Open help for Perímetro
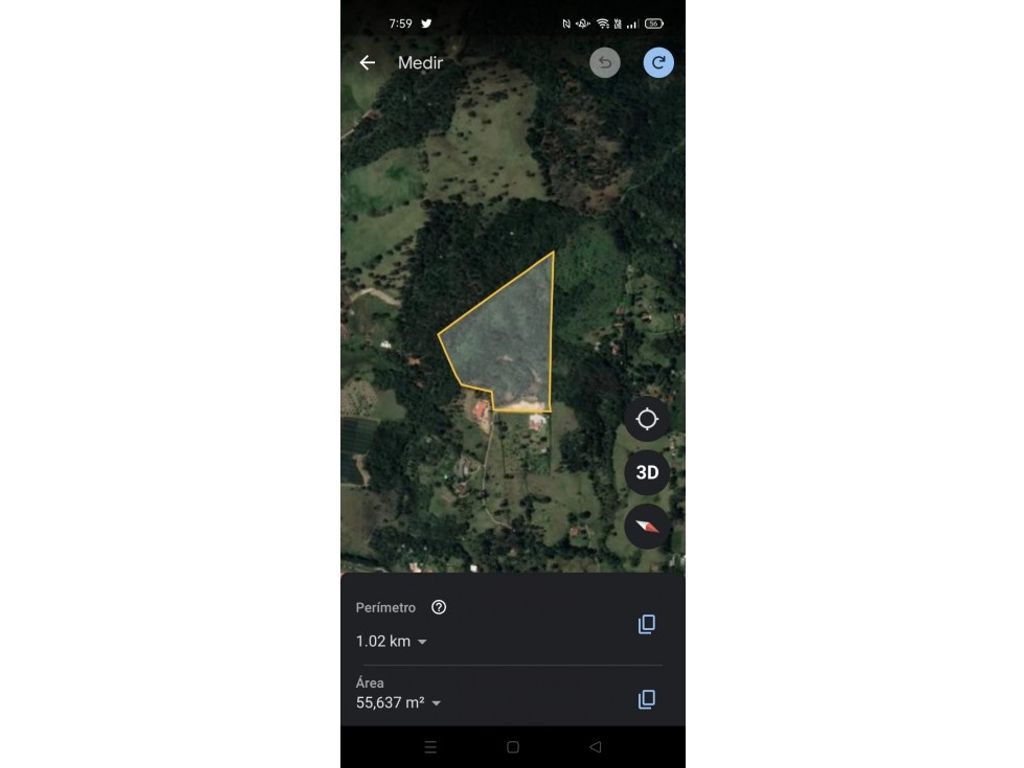The width and height of the screenshot is (1024, 768). [x=438, y=607]
